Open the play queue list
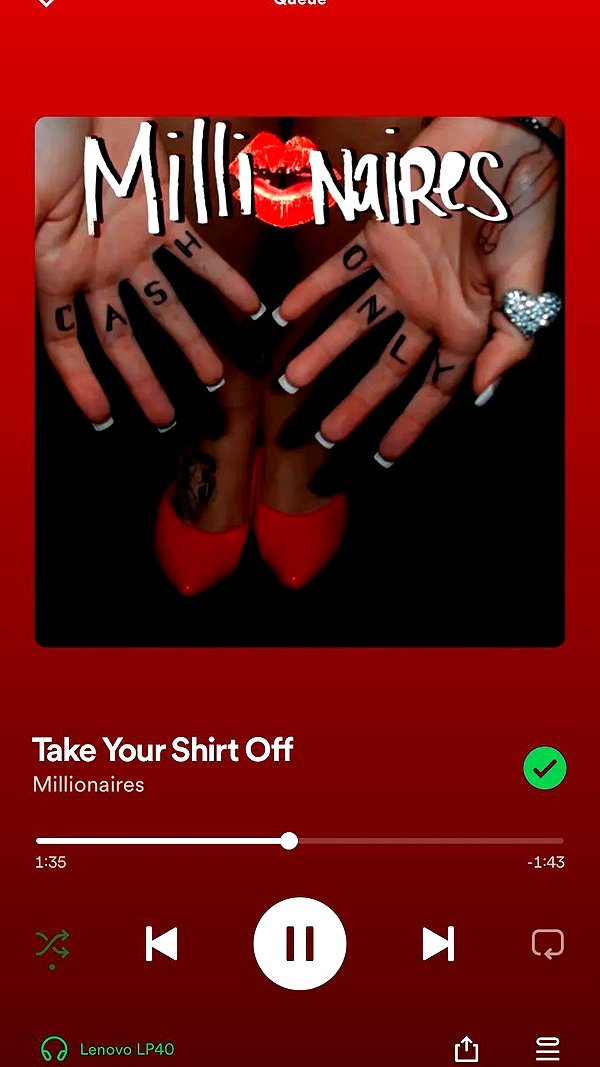Screen dimensions: 600x1067 click(548, 1049)
